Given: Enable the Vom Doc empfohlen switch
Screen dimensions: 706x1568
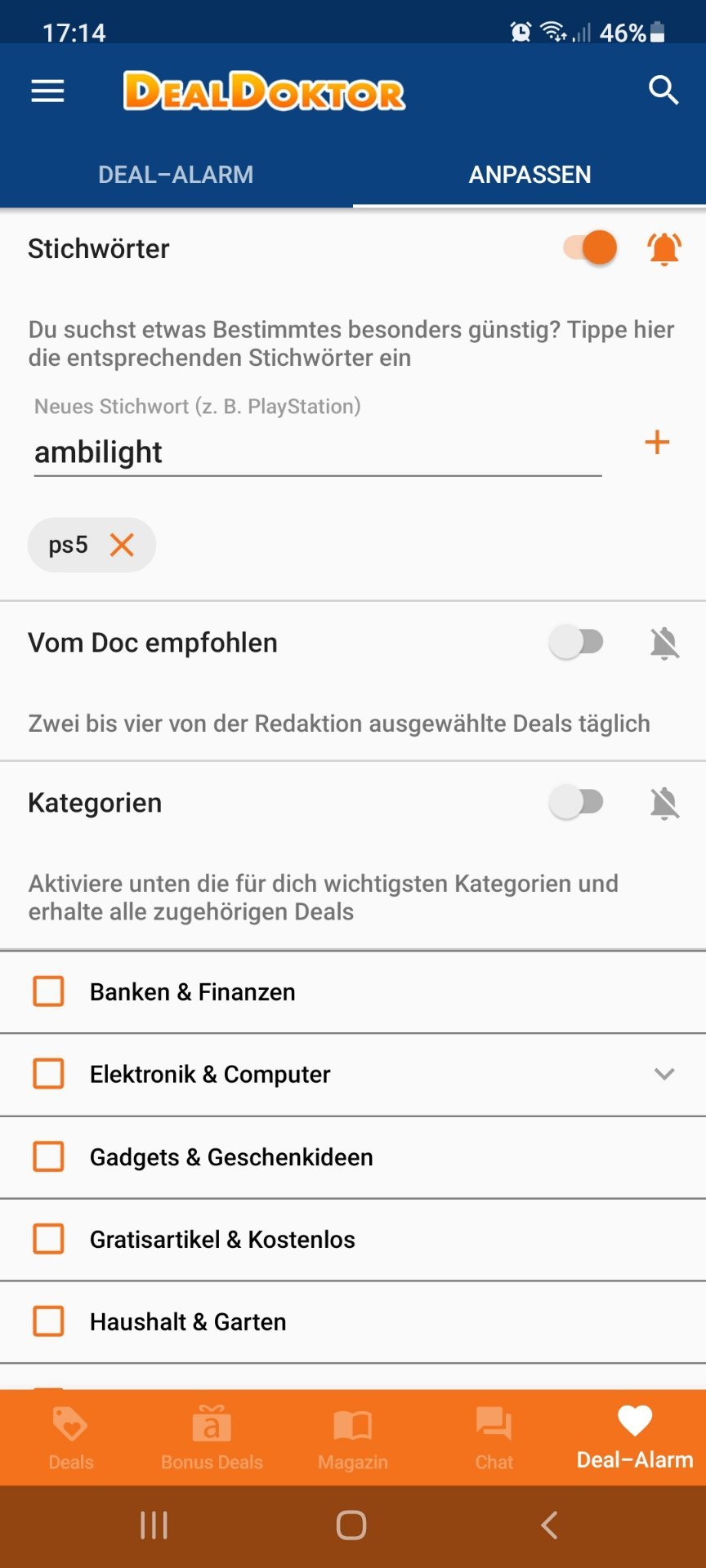Looking at the screenshot, I should (x=577, y=643).
